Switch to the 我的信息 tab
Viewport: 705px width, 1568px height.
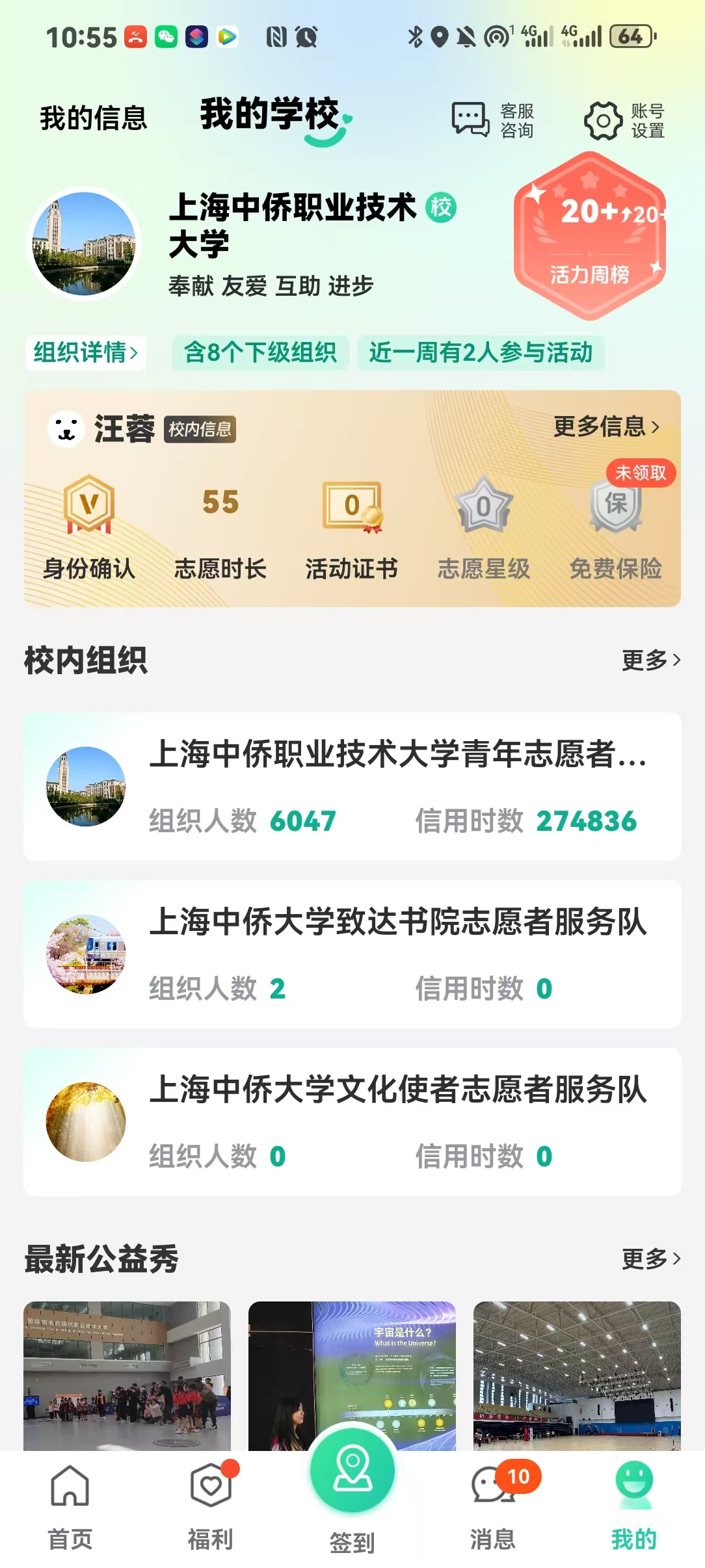coord(94,118)
